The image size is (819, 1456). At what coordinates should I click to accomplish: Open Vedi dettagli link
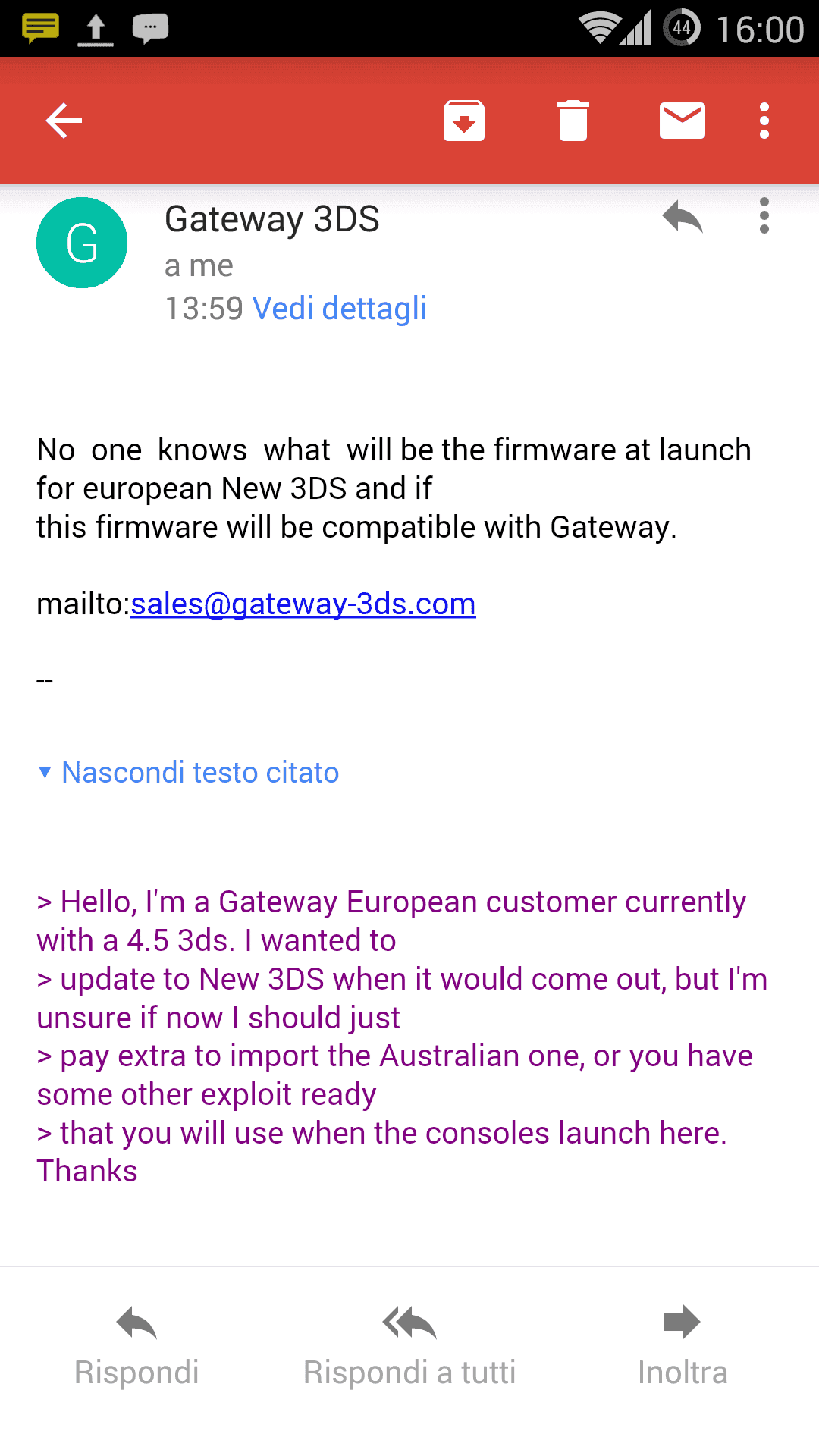[339, 309]
